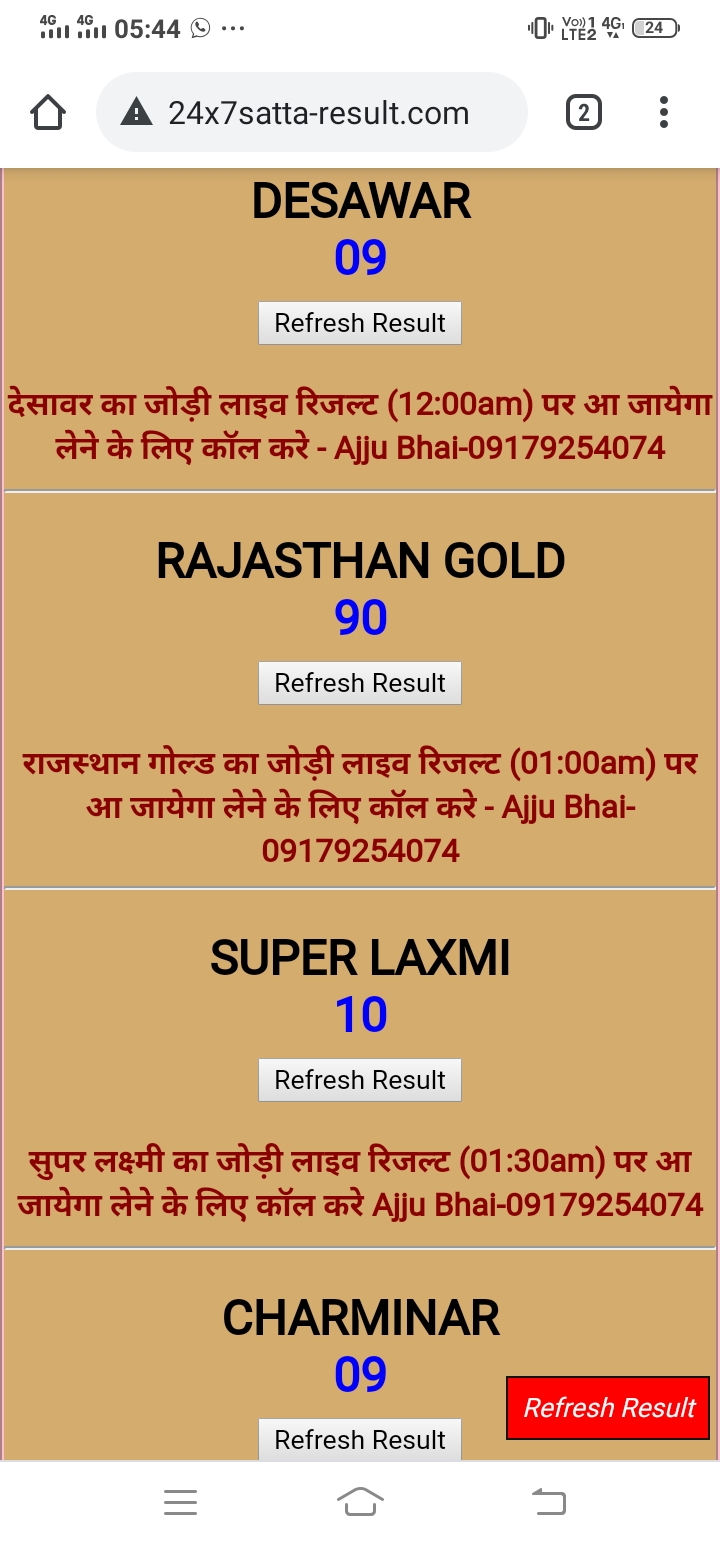Refresh the CHARMINAR result
Viewport: 720px width, 1544px height.
coord(360,1439)
